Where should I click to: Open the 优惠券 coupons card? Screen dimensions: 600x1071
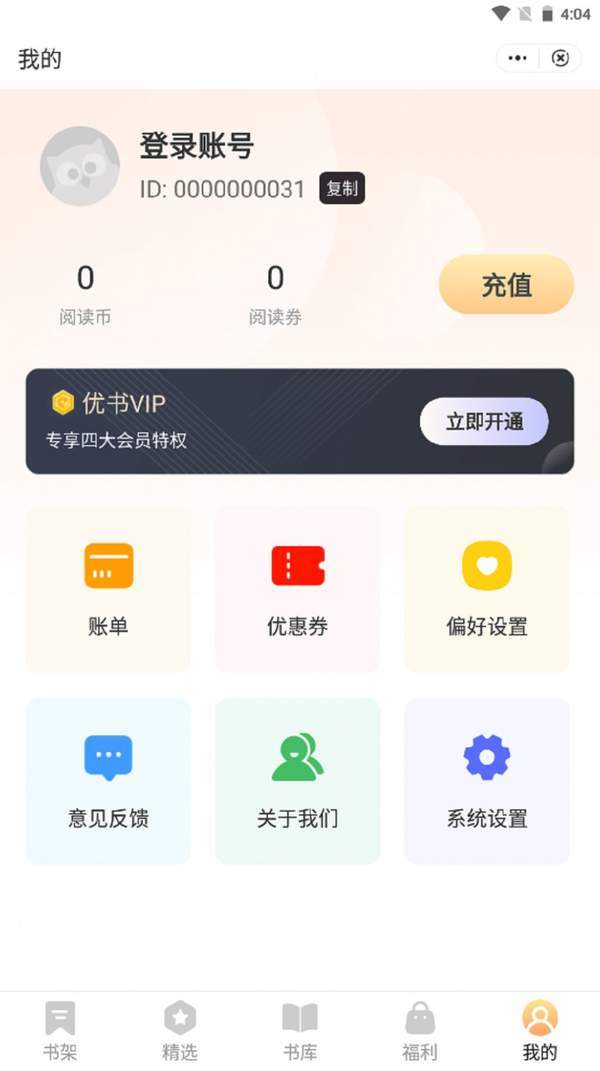[297, 589]
